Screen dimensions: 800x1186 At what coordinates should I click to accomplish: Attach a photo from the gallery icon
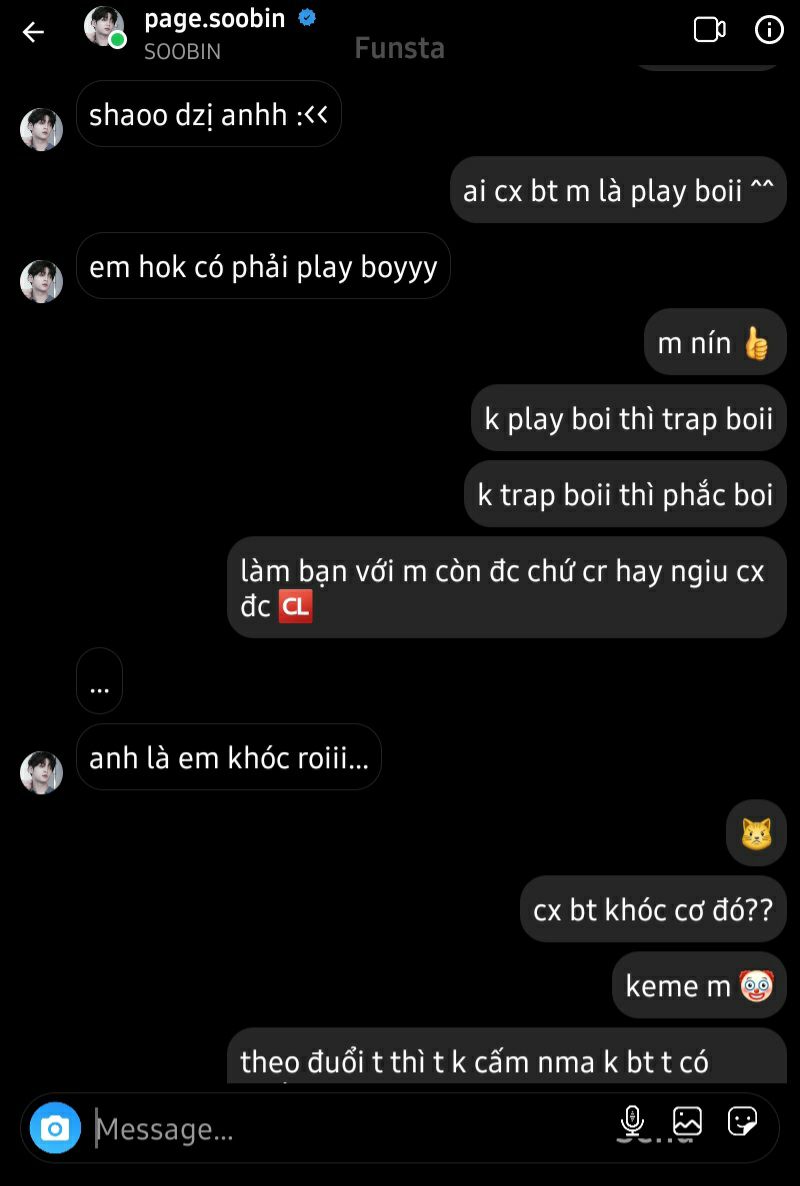[x=687, y=1121]
